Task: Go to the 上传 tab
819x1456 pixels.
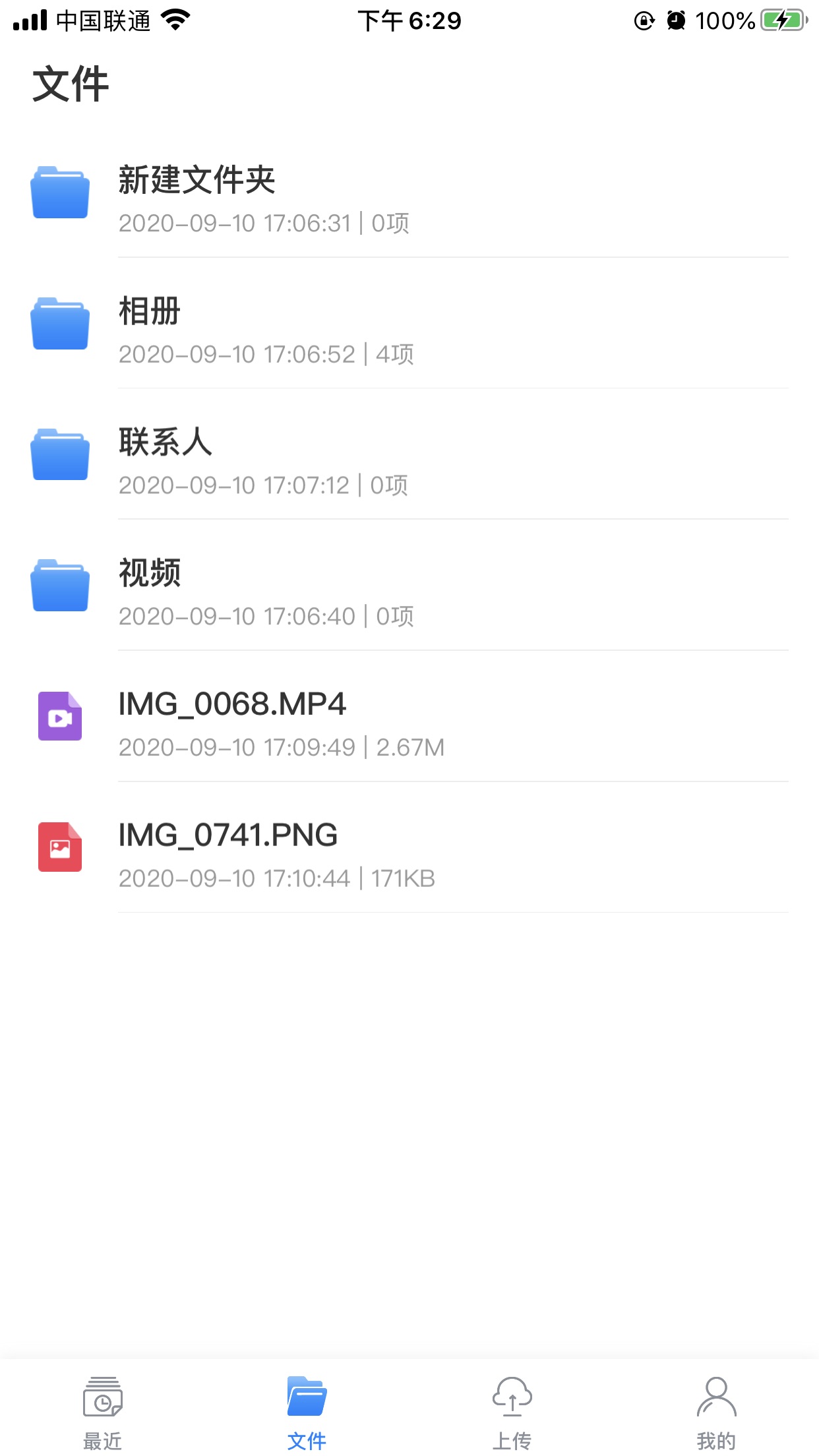Action: coord(512,1412)
